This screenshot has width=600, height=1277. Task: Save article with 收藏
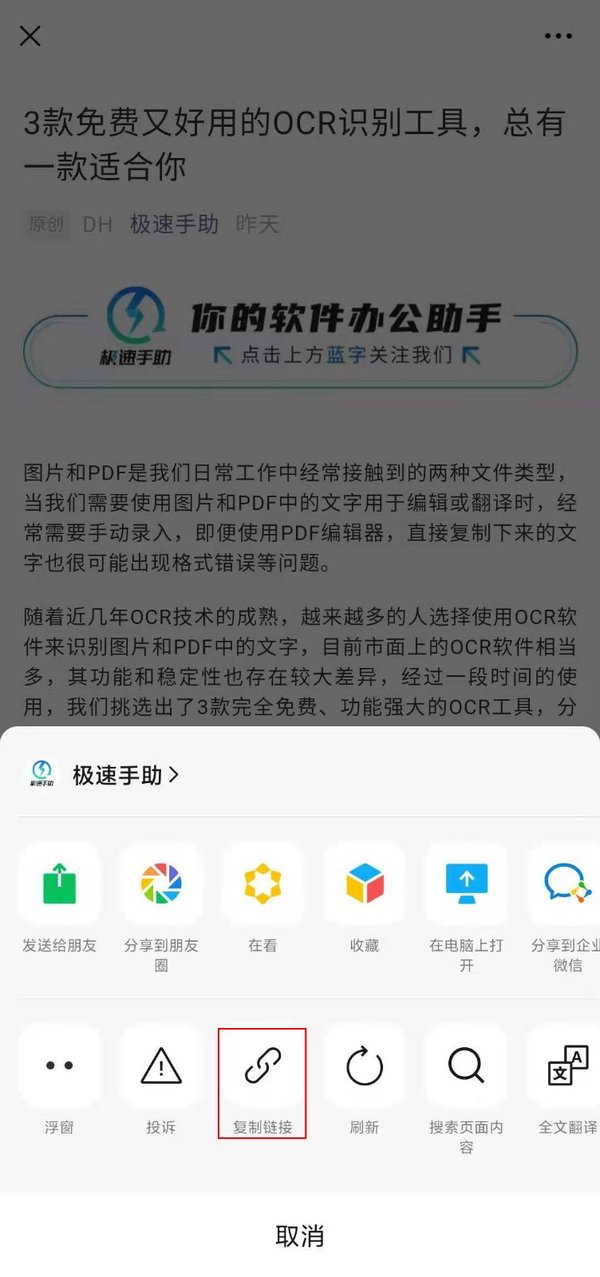pyautogui.click(x=365, y=884)
